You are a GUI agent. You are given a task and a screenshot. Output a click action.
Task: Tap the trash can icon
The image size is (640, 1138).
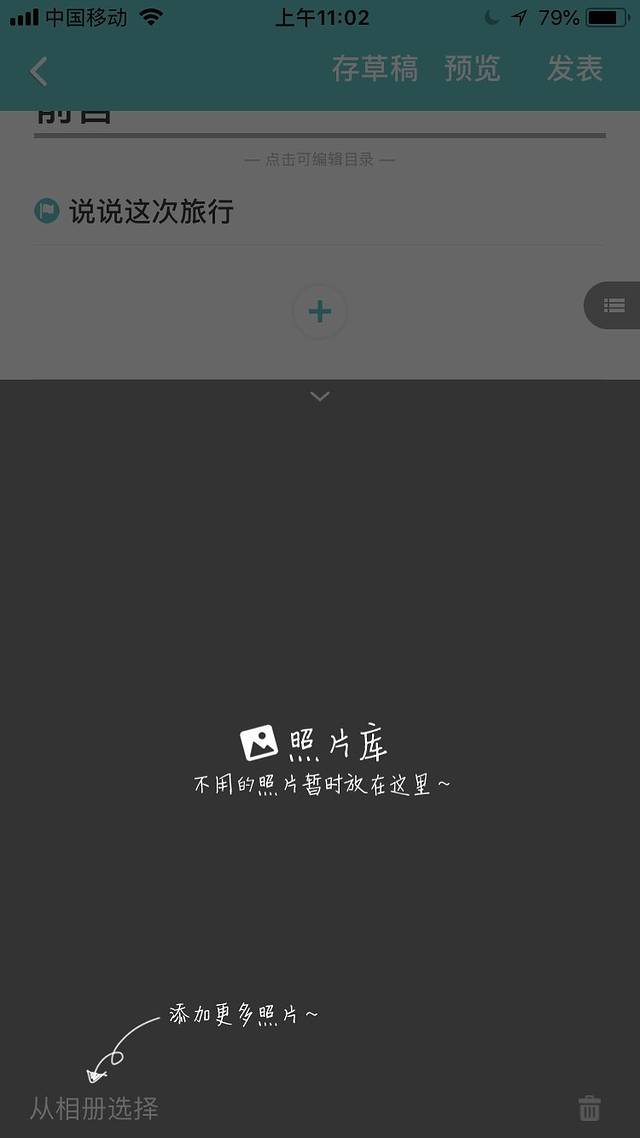tap(589, 1108)
